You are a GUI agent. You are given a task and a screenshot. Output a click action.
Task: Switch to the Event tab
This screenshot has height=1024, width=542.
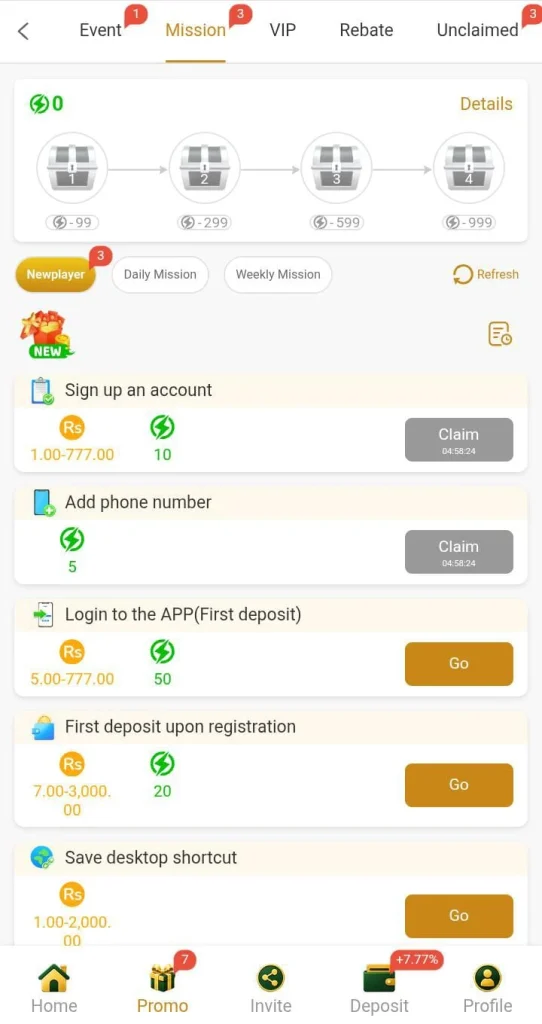(101, 30)
